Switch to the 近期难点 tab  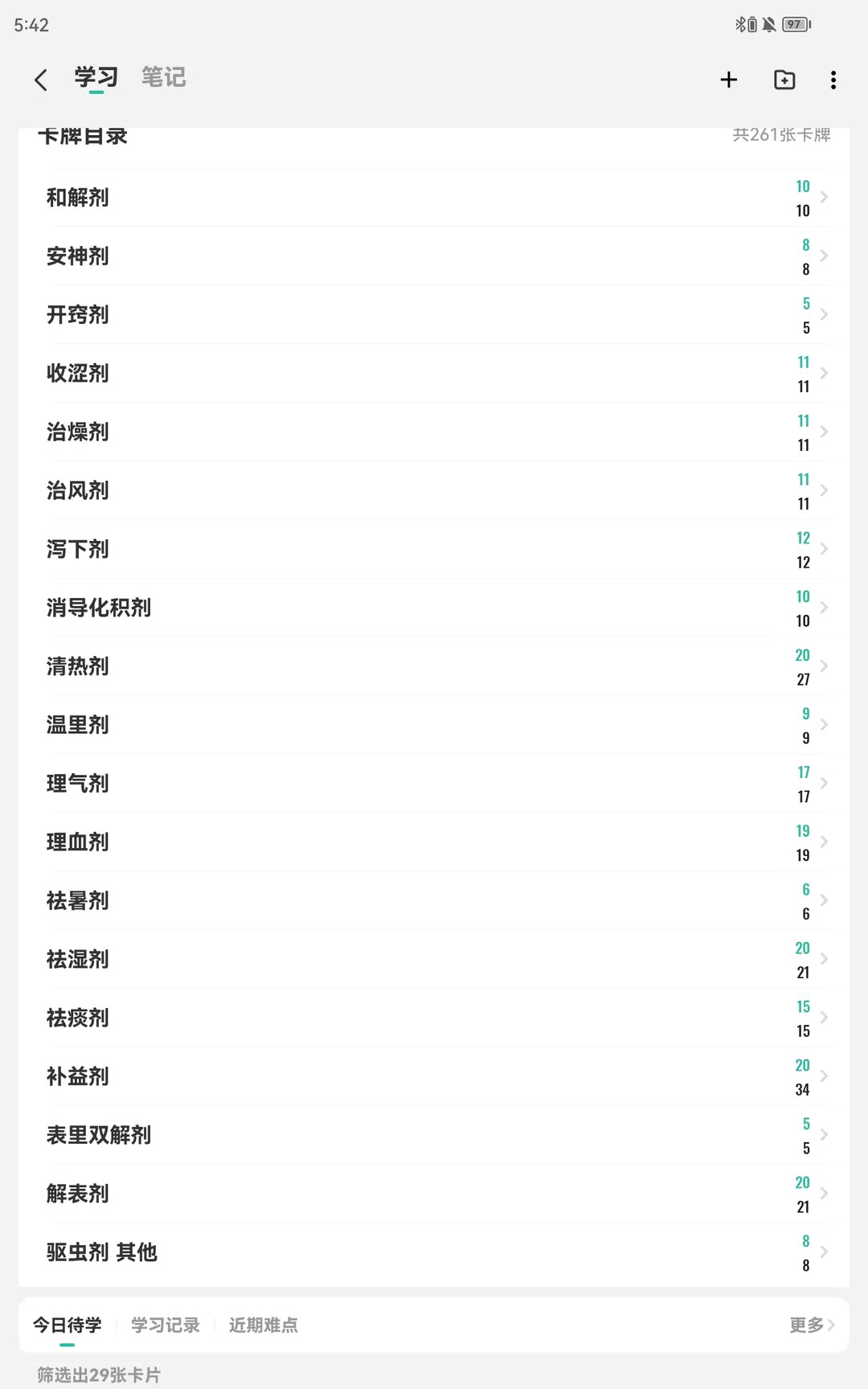point(264,1325)
